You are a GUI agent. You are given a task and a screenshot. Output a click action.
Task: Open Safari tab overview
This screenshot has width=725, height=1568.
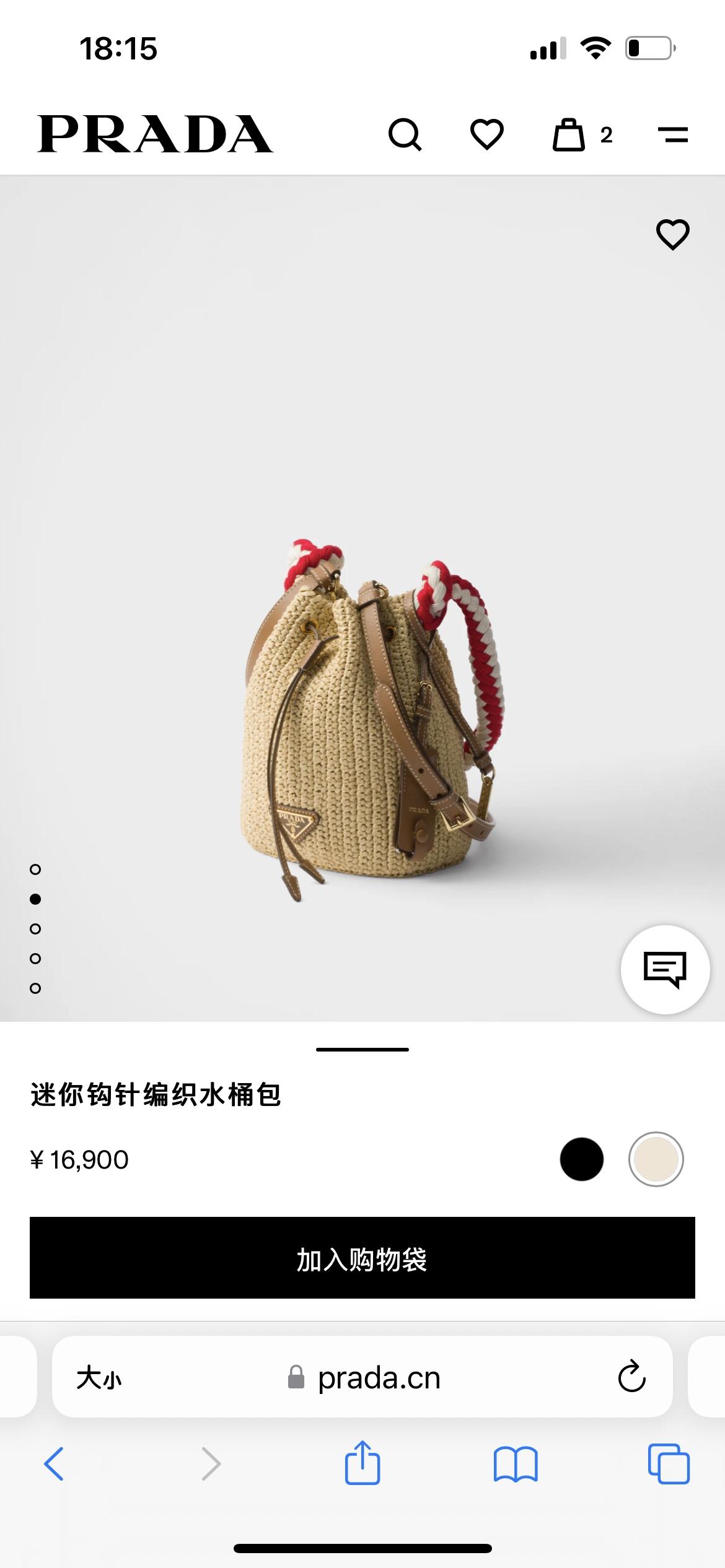pos(668,1464)
